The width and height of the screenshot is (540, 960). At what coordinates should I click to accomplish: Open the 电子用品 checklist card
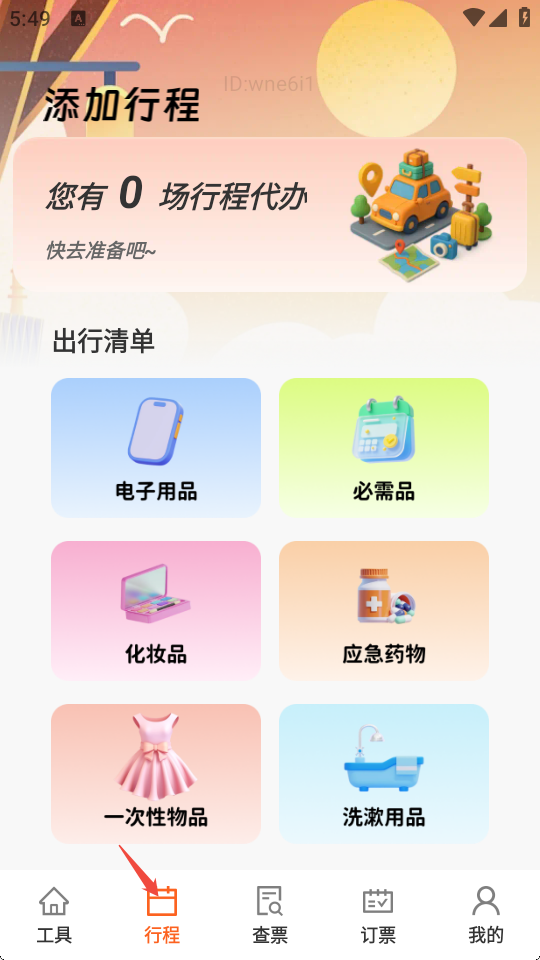pos(156,448)
